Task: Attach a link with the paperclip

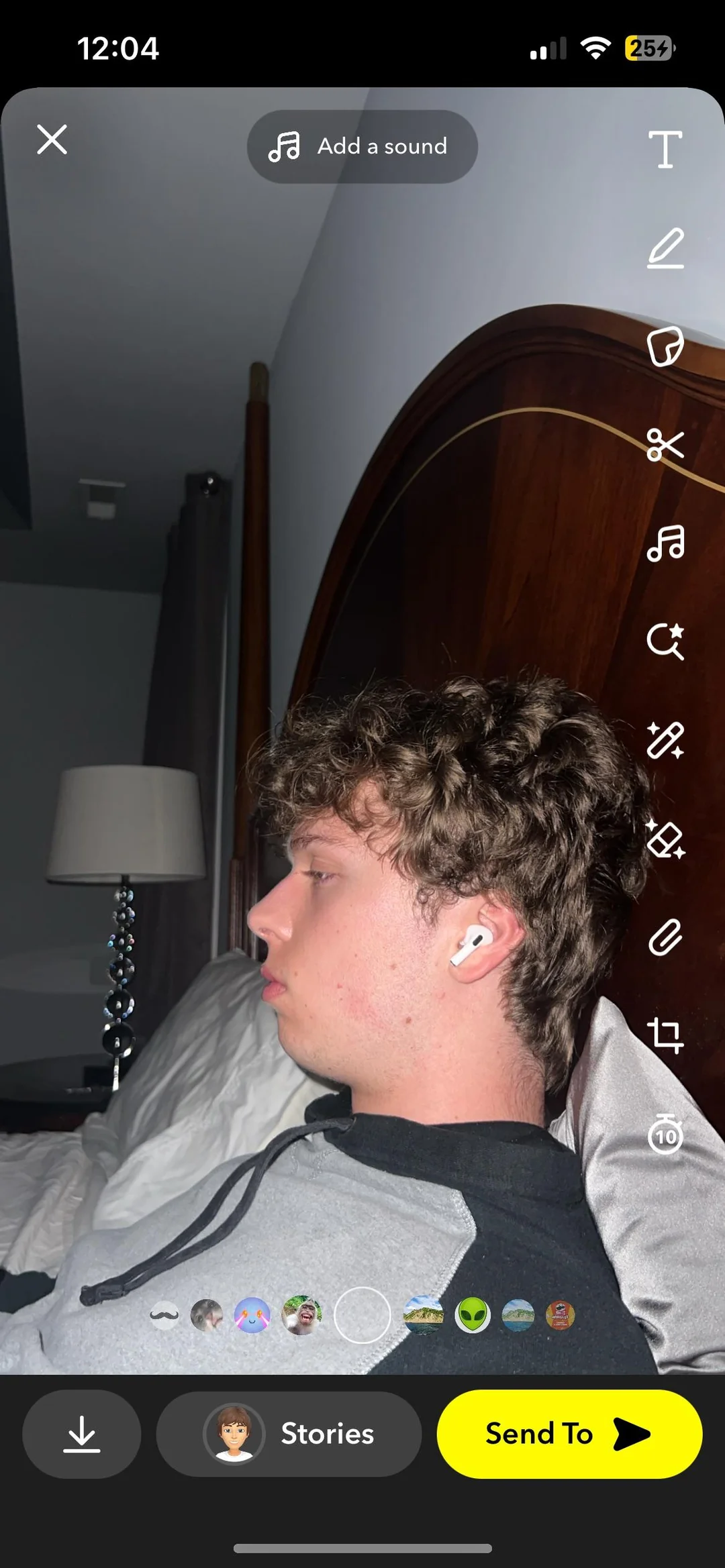Action: click(x=665, y=937)
